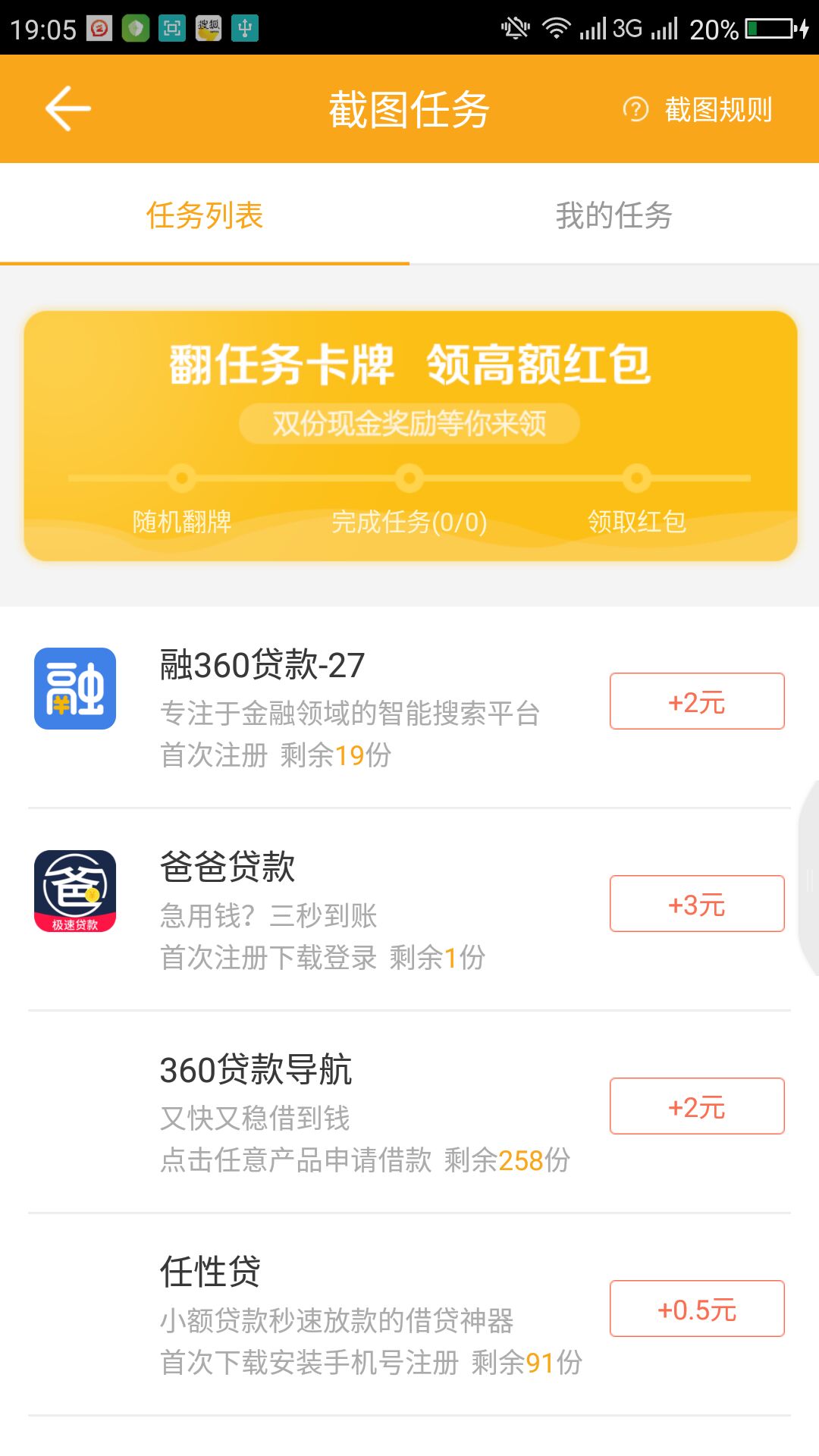This screenshot has width=819, height=1456.
Task: Switch to the 我的任务 tab
Action: (613, 215)
